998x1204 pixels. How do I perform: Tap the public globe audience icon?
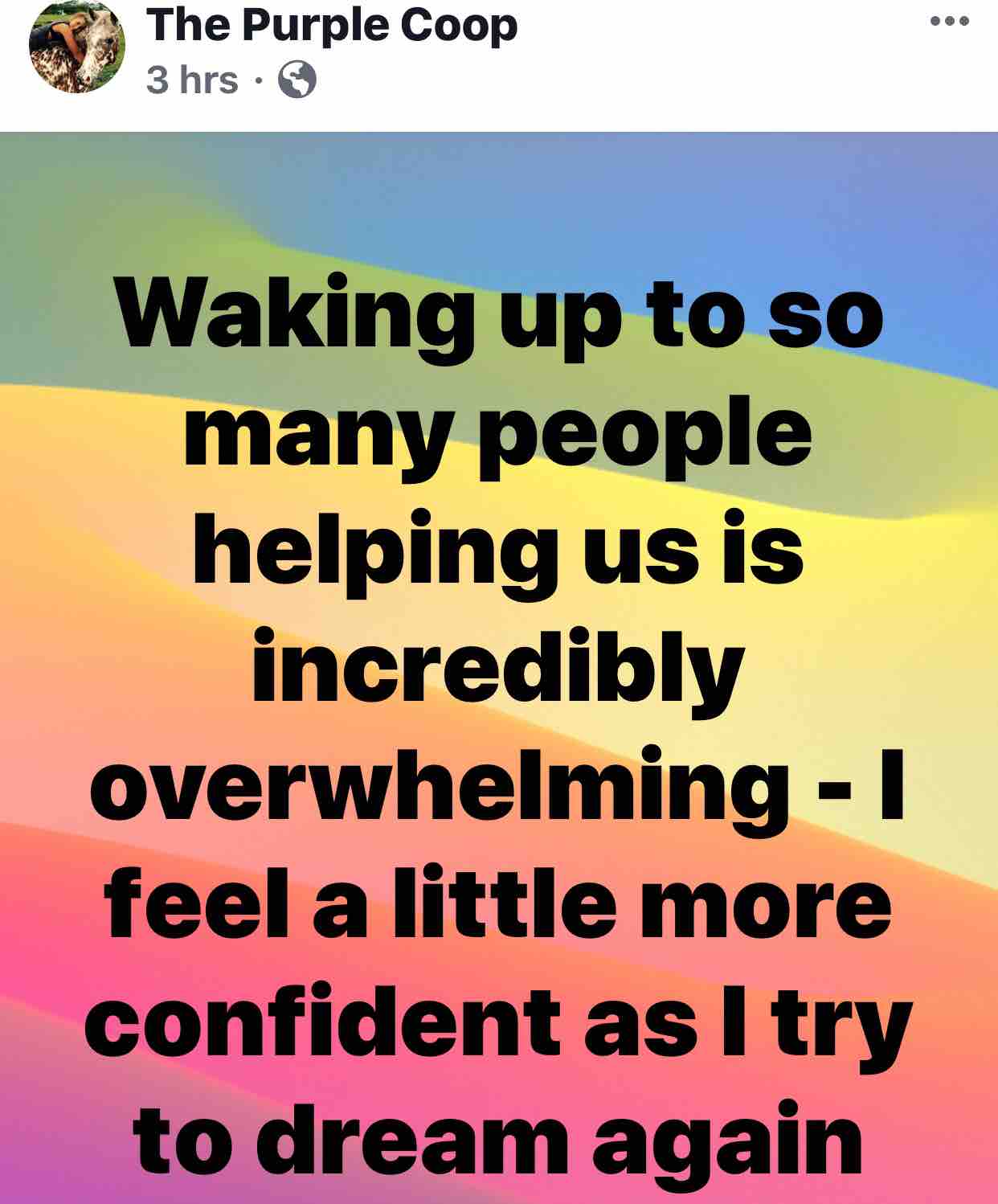(x=297, y=80)
